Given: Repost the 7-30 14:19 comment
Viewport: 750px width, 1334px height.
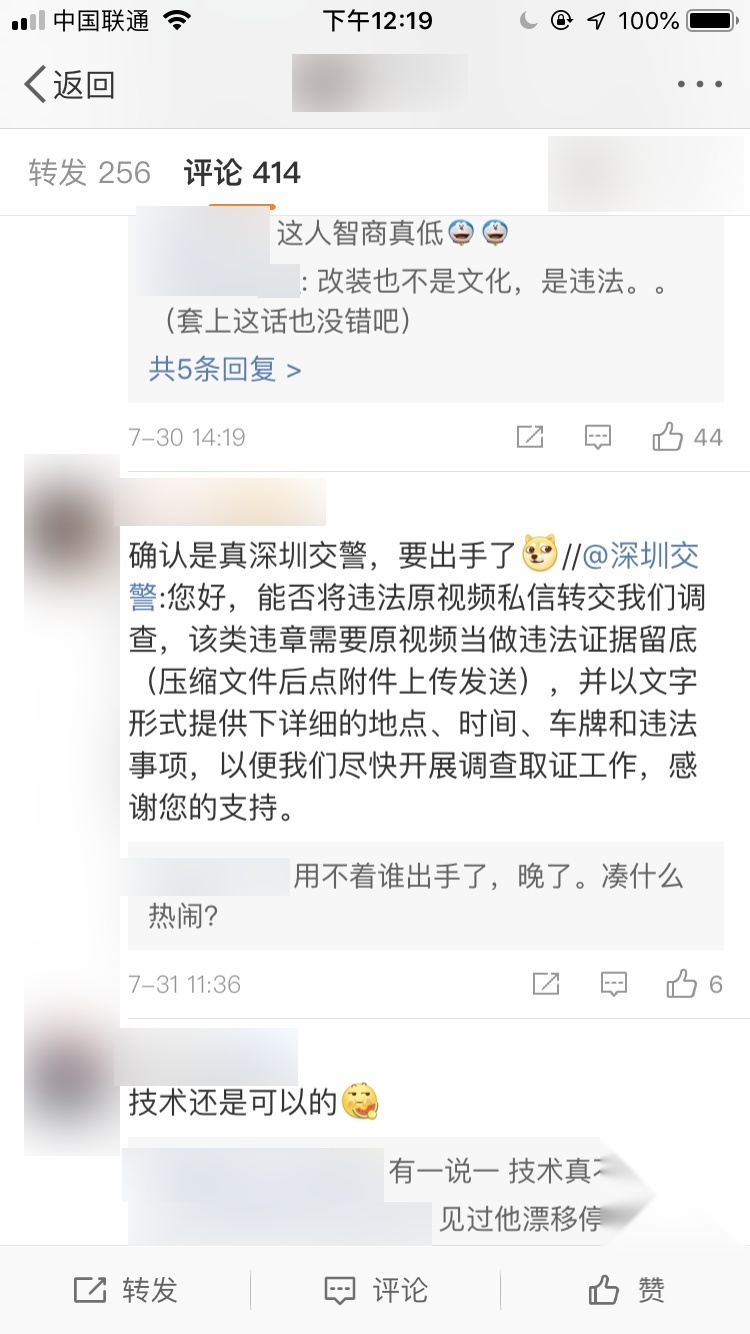Looking at the screenshot, I should [530, 437].
